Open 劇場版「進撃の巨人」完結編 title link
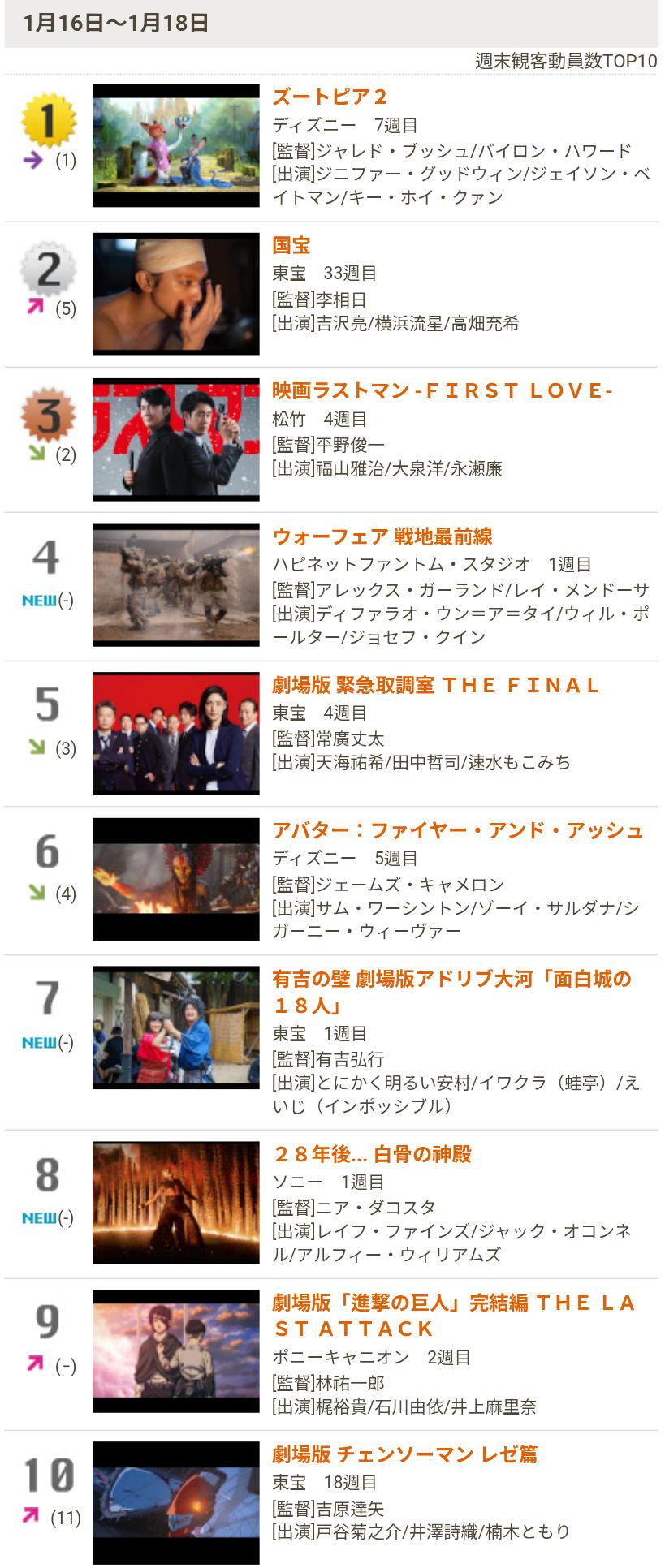Viewport: 665px width, 1568px height. [x=453, y=1303]
